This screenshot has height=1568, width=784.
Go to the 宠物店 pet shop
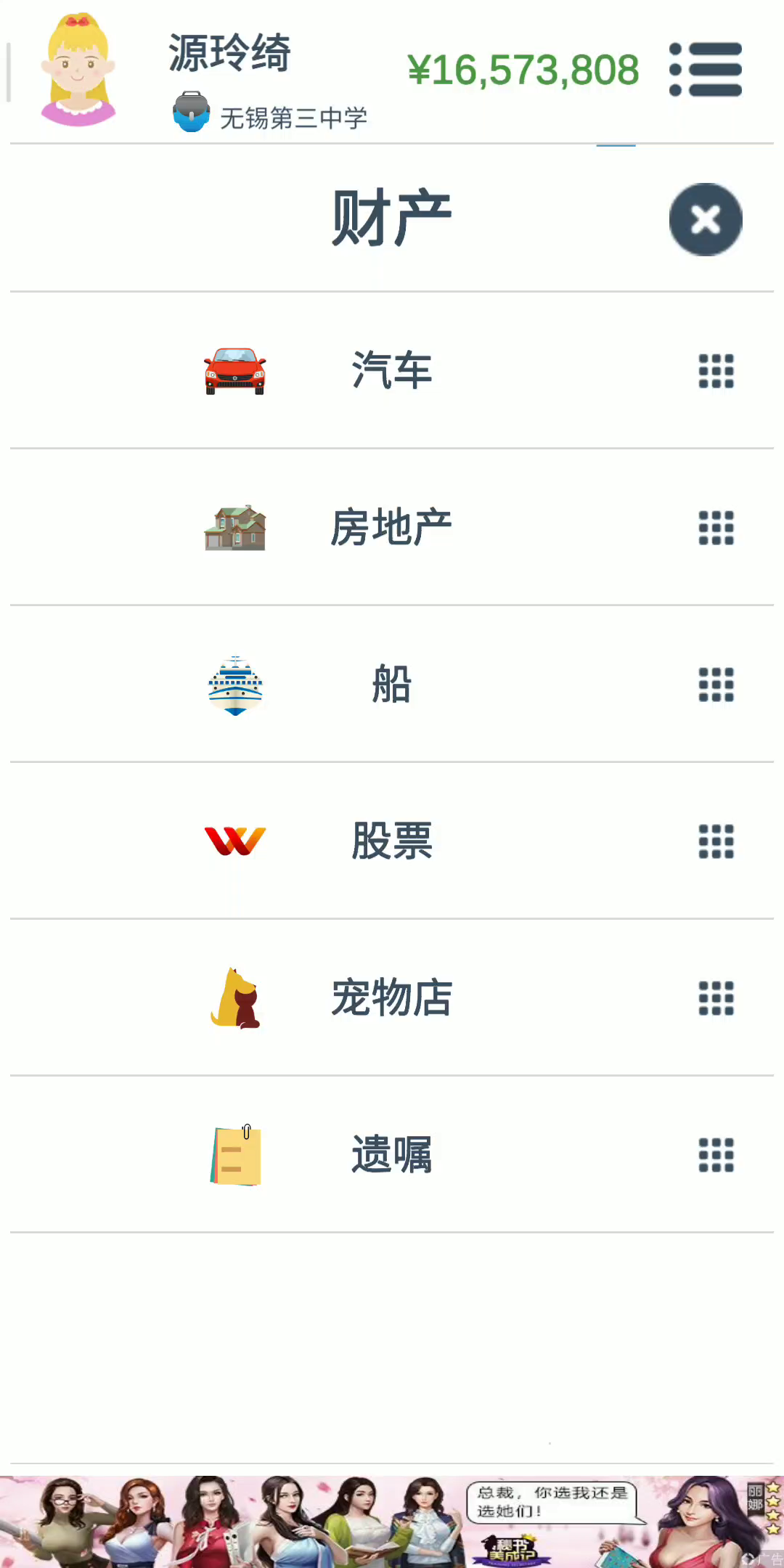coord(392,998)
